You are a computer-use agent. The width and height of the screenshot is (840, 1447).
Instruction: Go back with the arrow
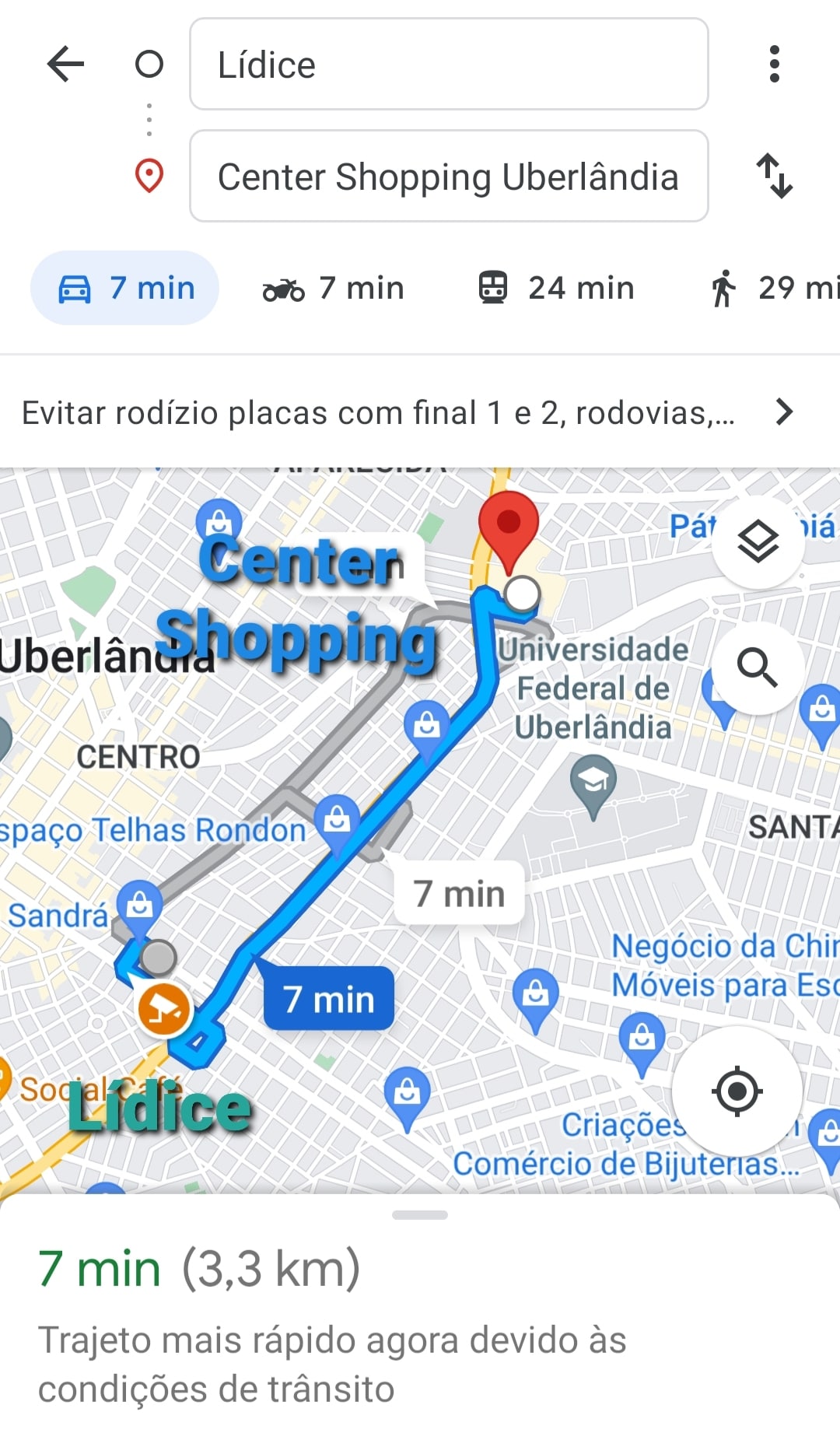pyautogui.click(x=65, y=64)
